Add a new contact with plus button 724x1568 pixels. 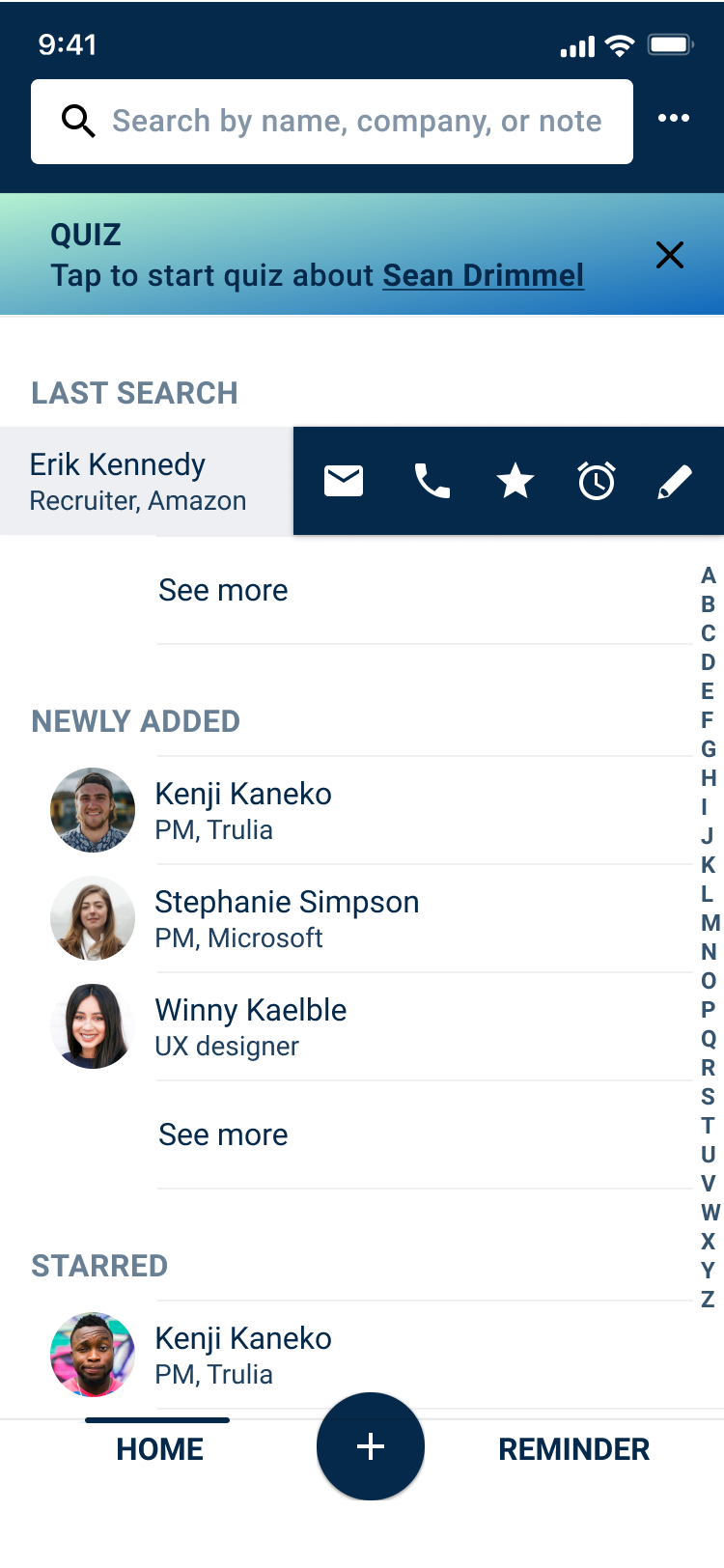(371, 1446)
